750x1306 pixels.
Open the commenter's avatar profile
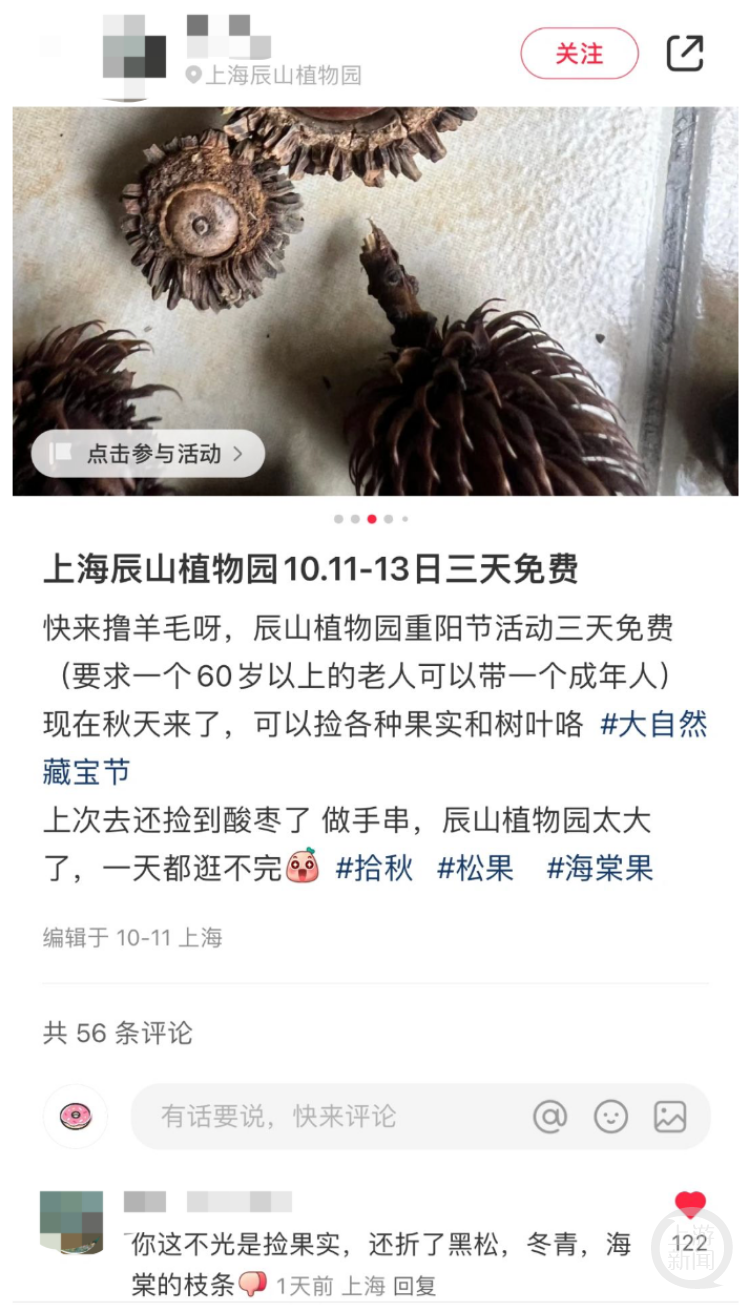coord(72,1222)
